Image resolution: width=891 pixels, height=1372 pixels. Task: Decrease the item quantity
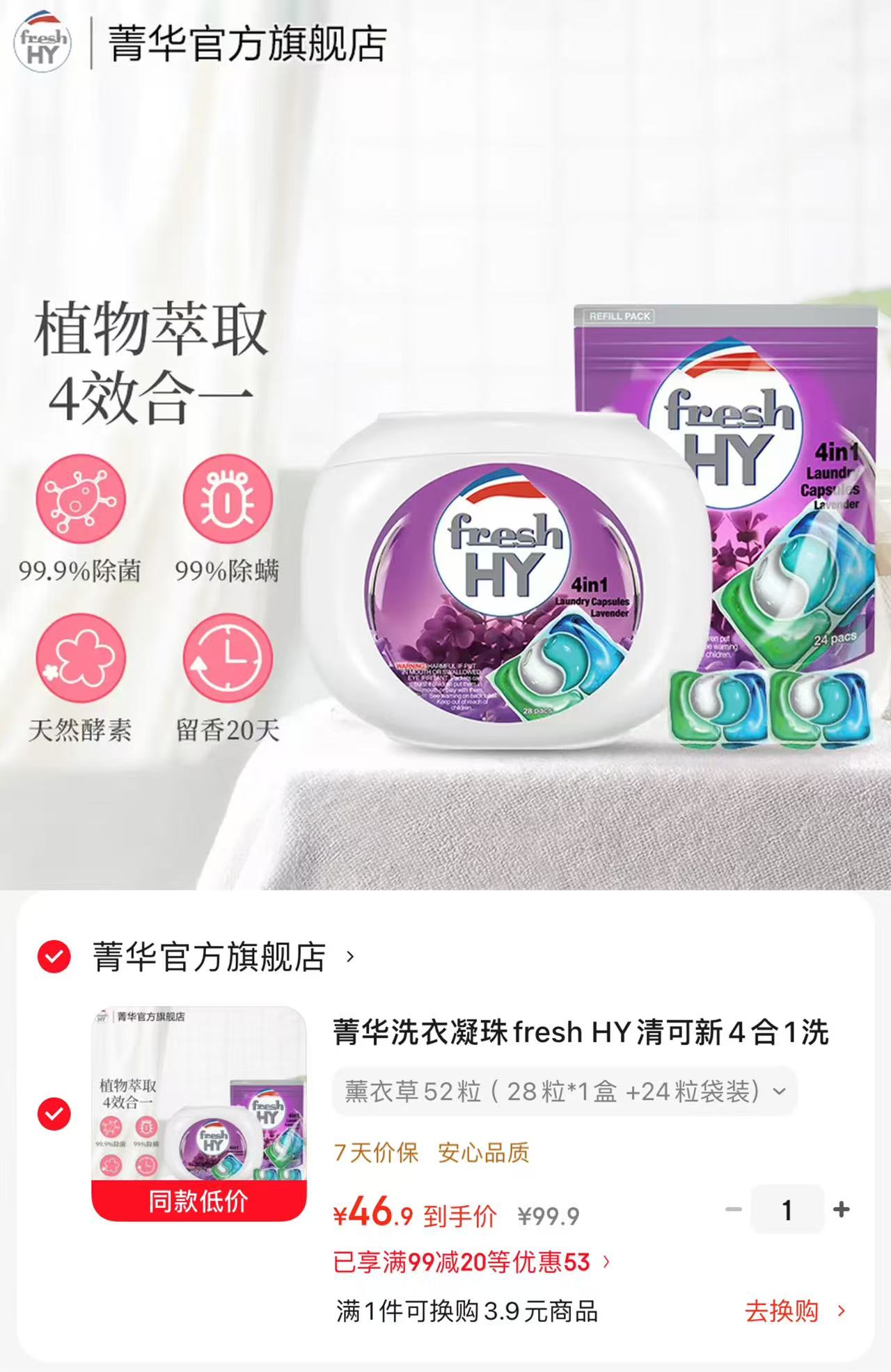(x=733, y=1210)
